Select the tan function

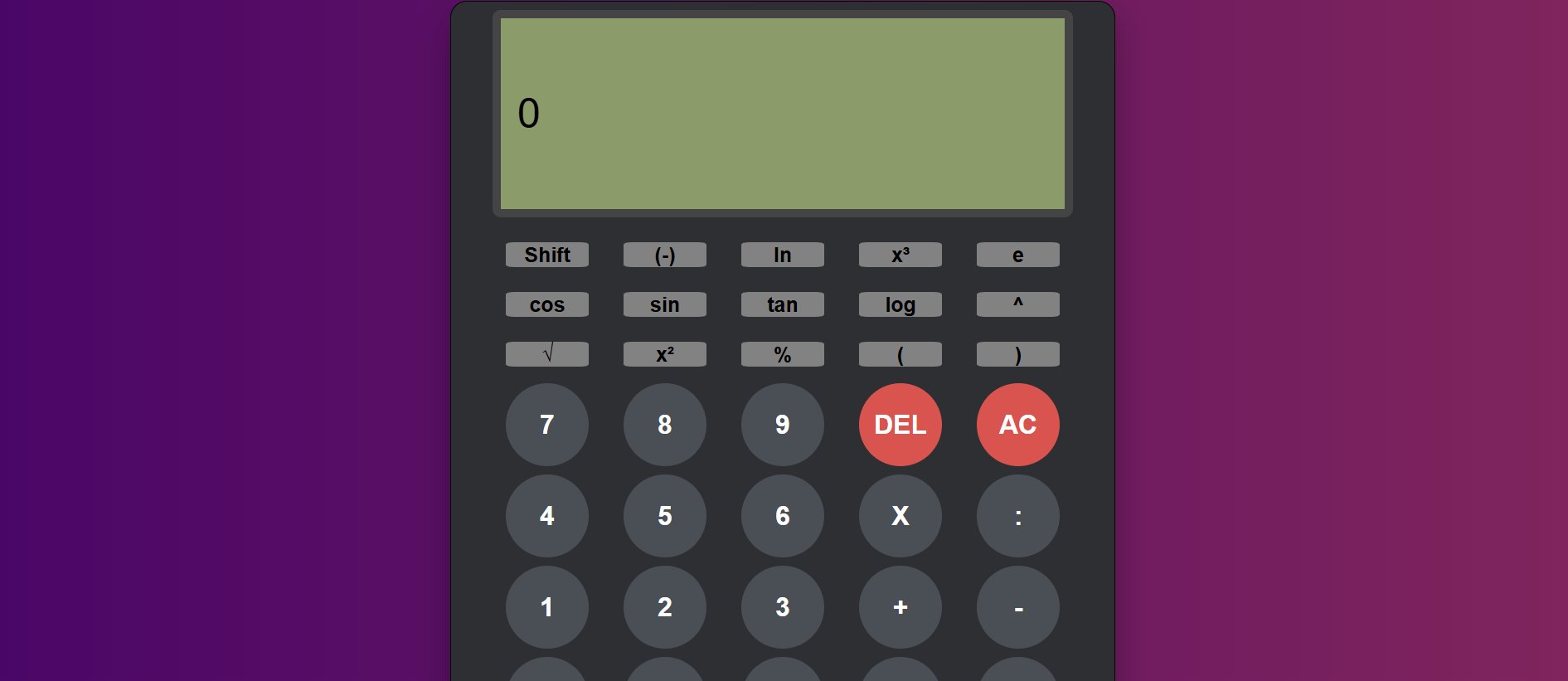tap(783, 304)
